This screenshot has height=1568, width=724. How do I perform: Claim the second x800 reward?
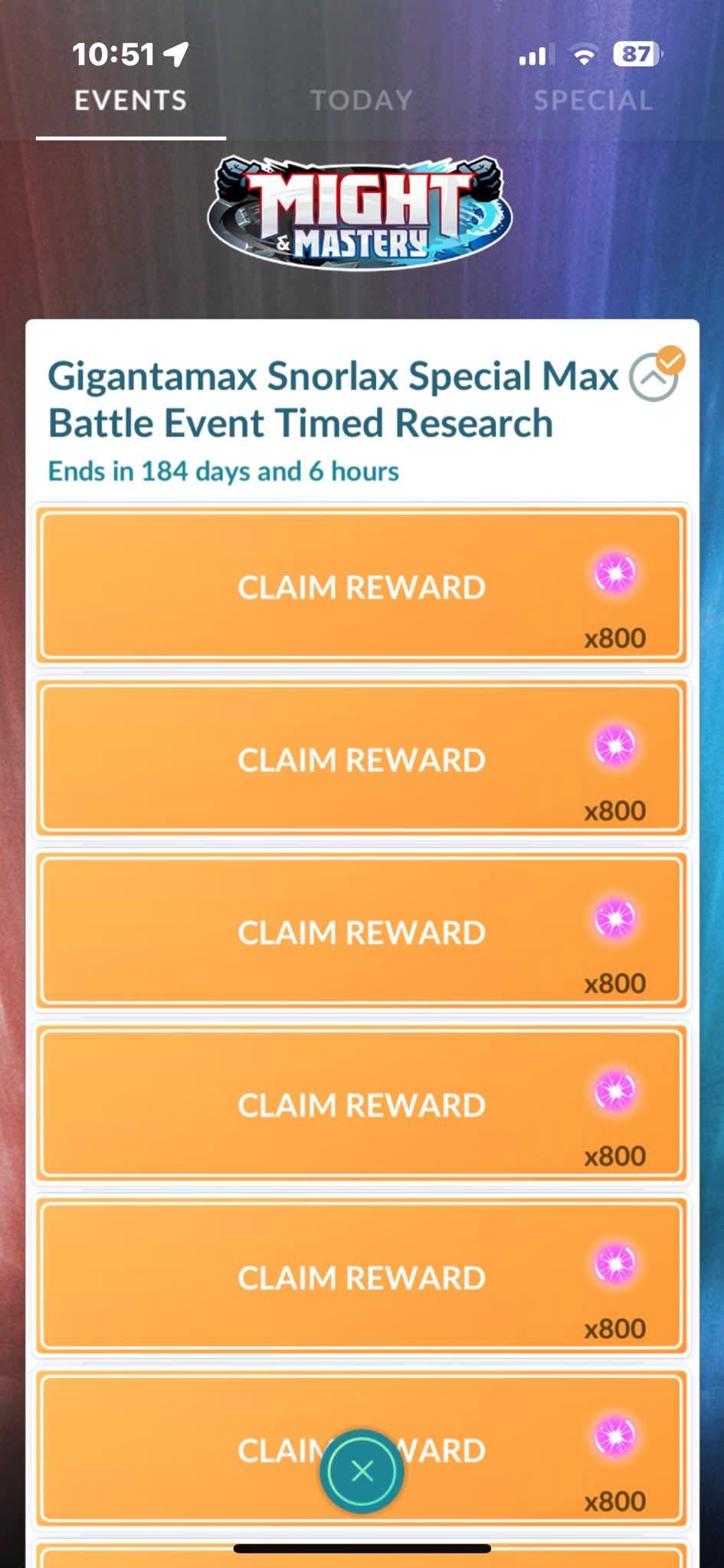pyautogui.click(x=361, y=759)
